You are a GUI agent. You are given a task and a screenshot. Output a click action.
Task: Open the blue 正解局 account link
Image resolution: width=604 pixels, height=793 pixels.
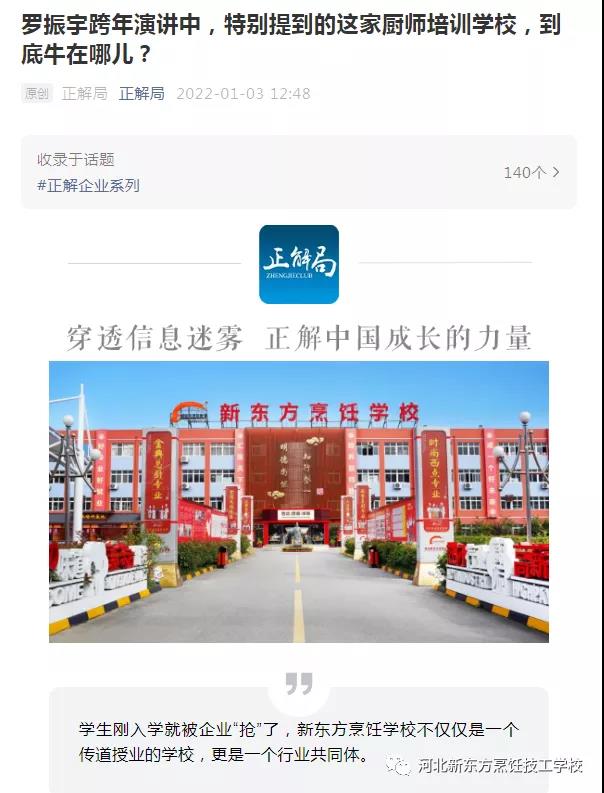tap(141, 93)
